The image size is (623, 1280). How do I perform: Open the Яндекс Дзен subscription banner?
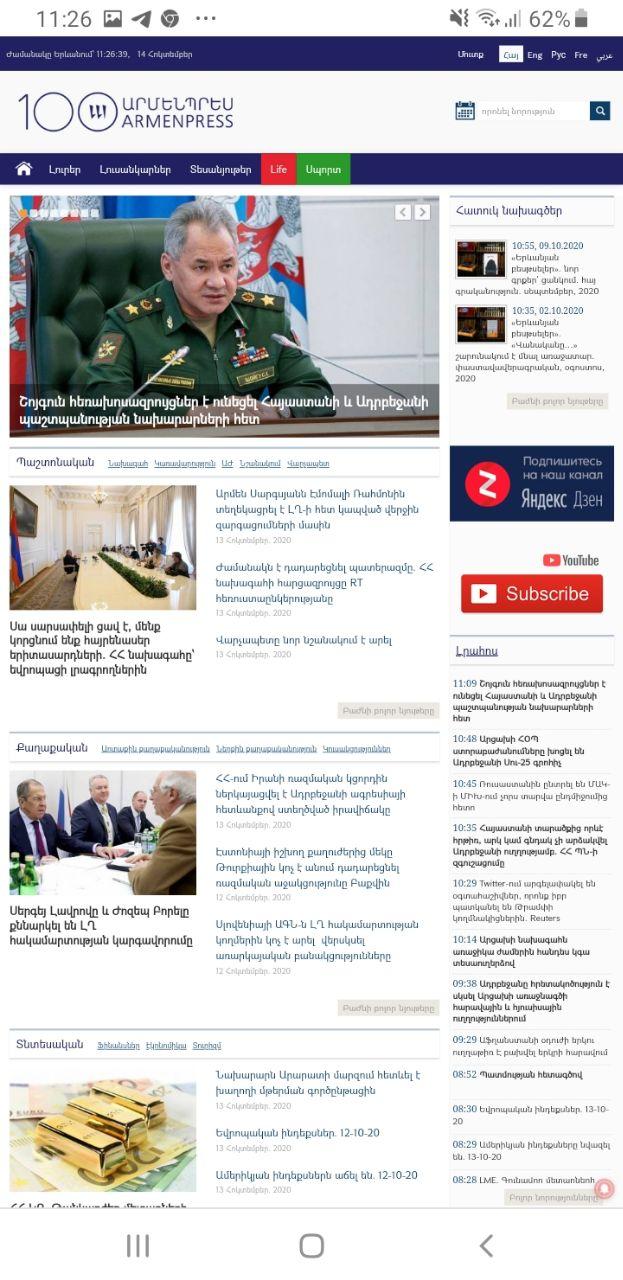coord(531,484)
